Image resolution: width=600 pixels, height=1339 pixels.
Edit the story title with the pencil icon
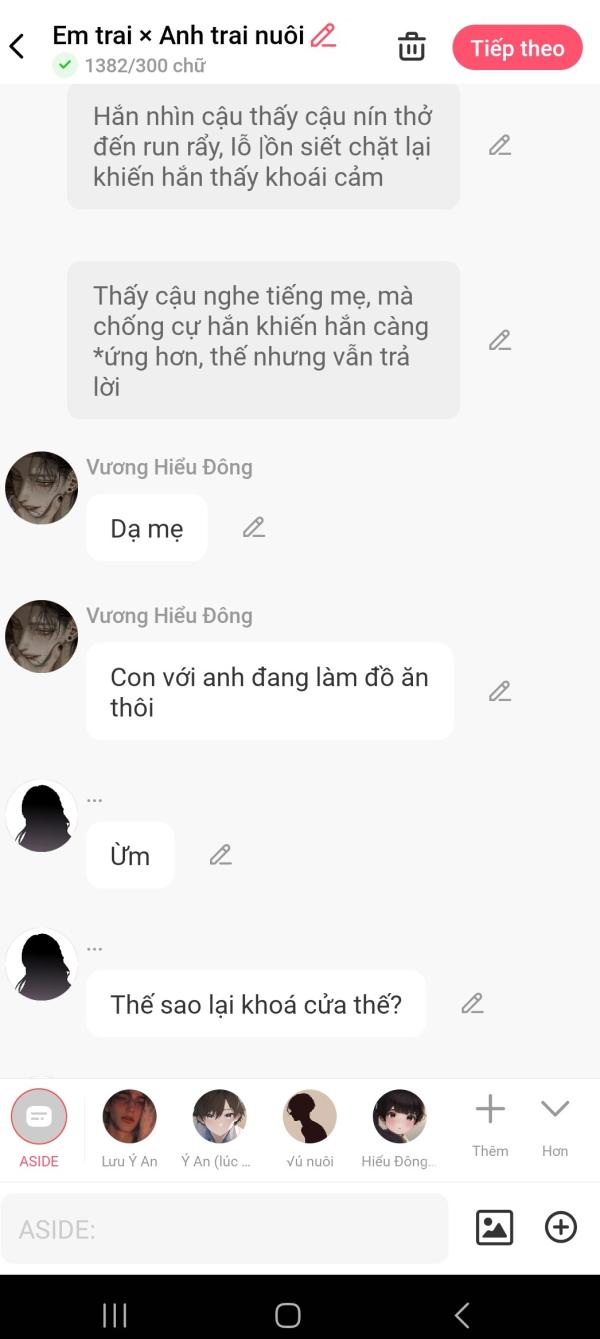(x=323, y=36)
